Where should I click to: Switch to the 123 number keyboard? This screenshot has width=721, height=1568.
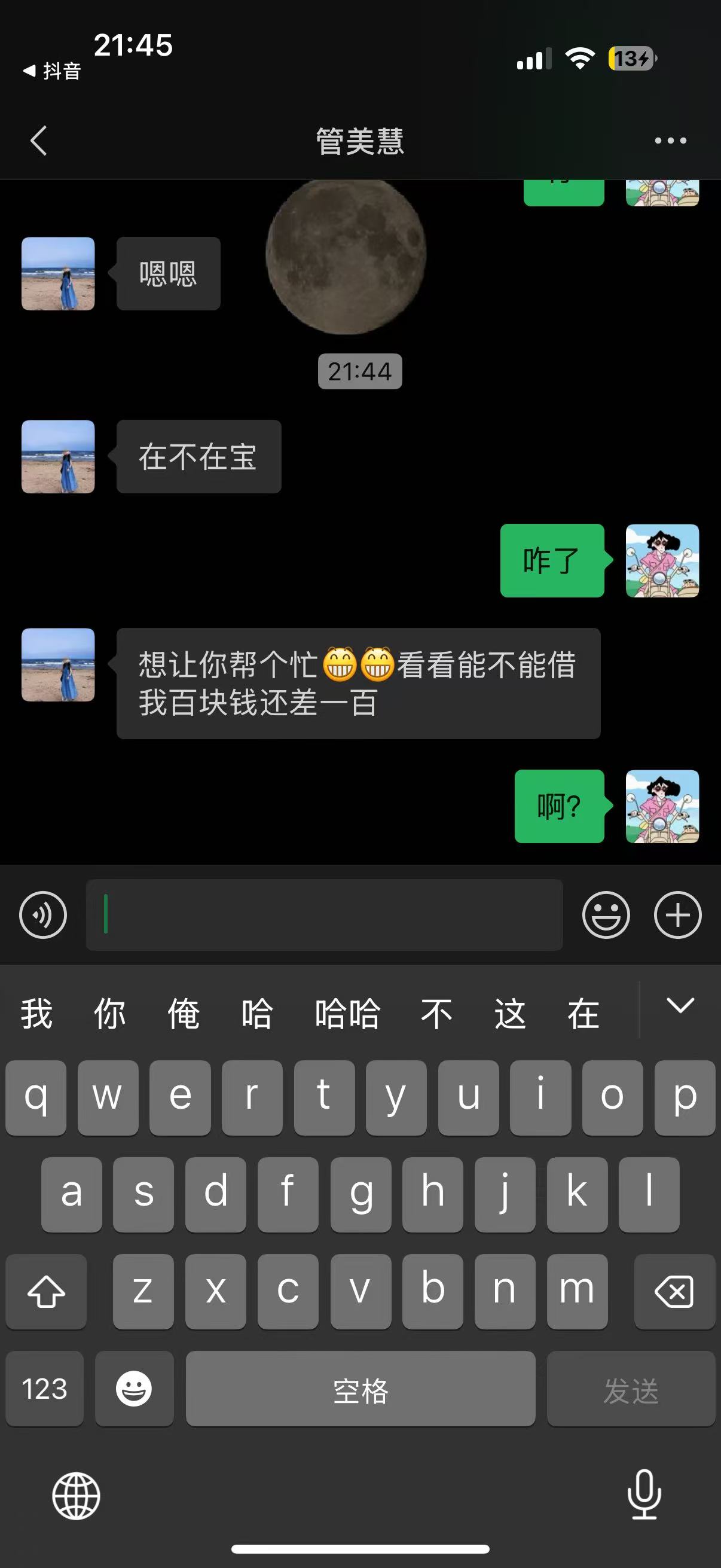[44, 1389]
